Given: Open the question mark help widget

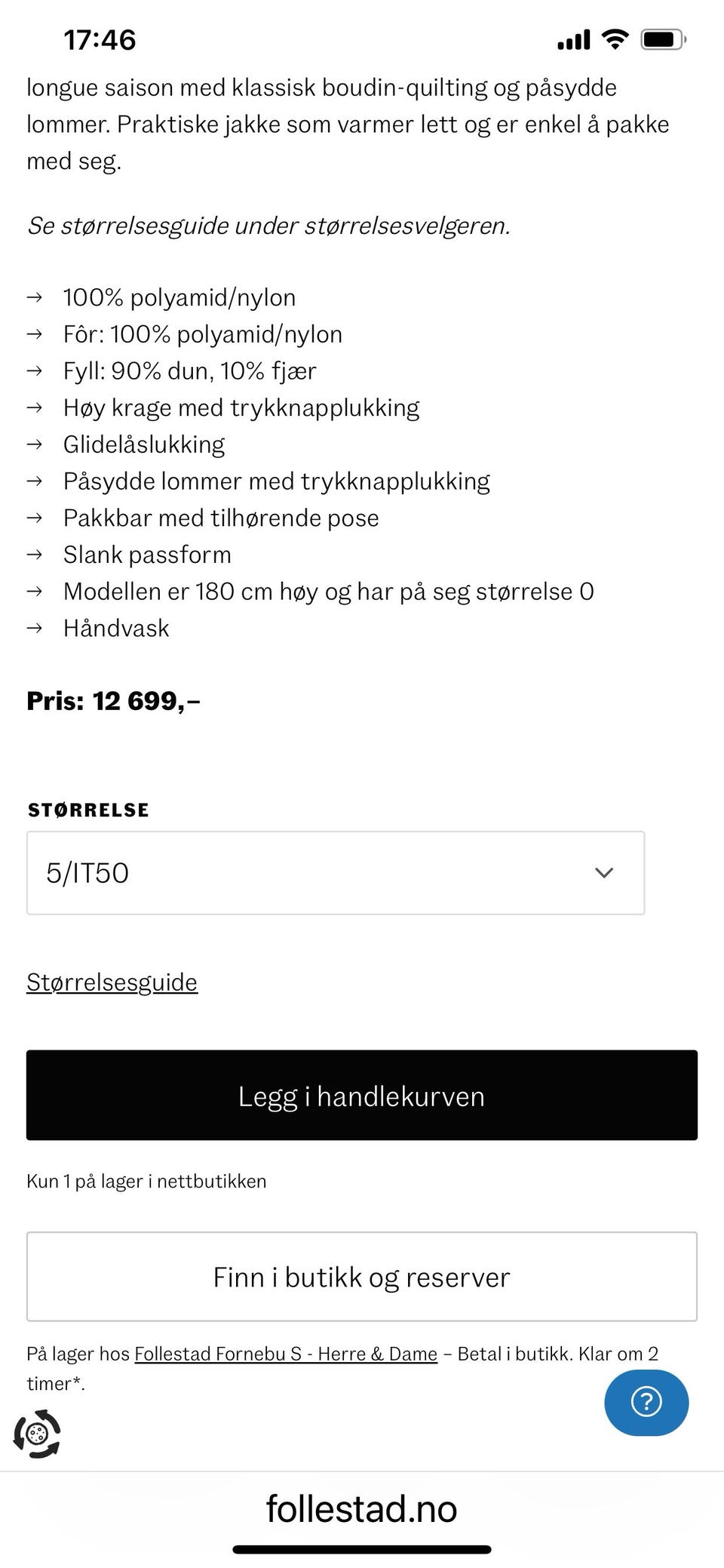Looking at the screenshot, I should tap(646, 1402).
